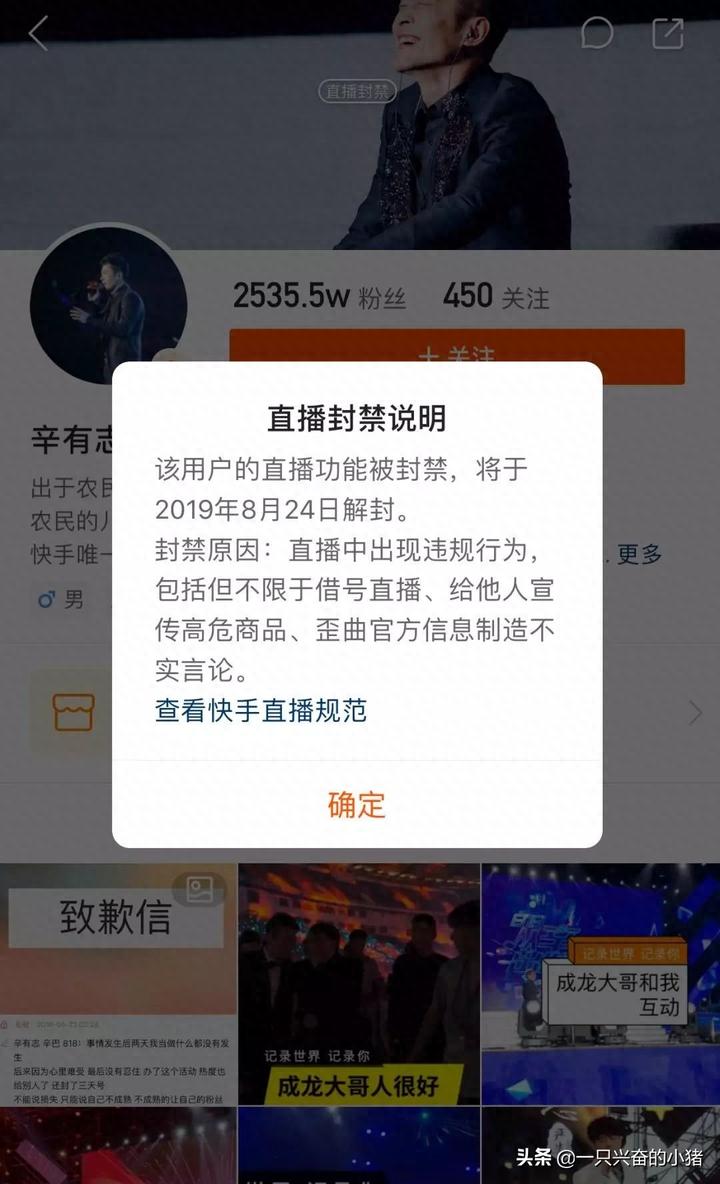Expand the bio with 更多
The width and height of the screenshot is (720, 1184).
click(x=639, y=554)
